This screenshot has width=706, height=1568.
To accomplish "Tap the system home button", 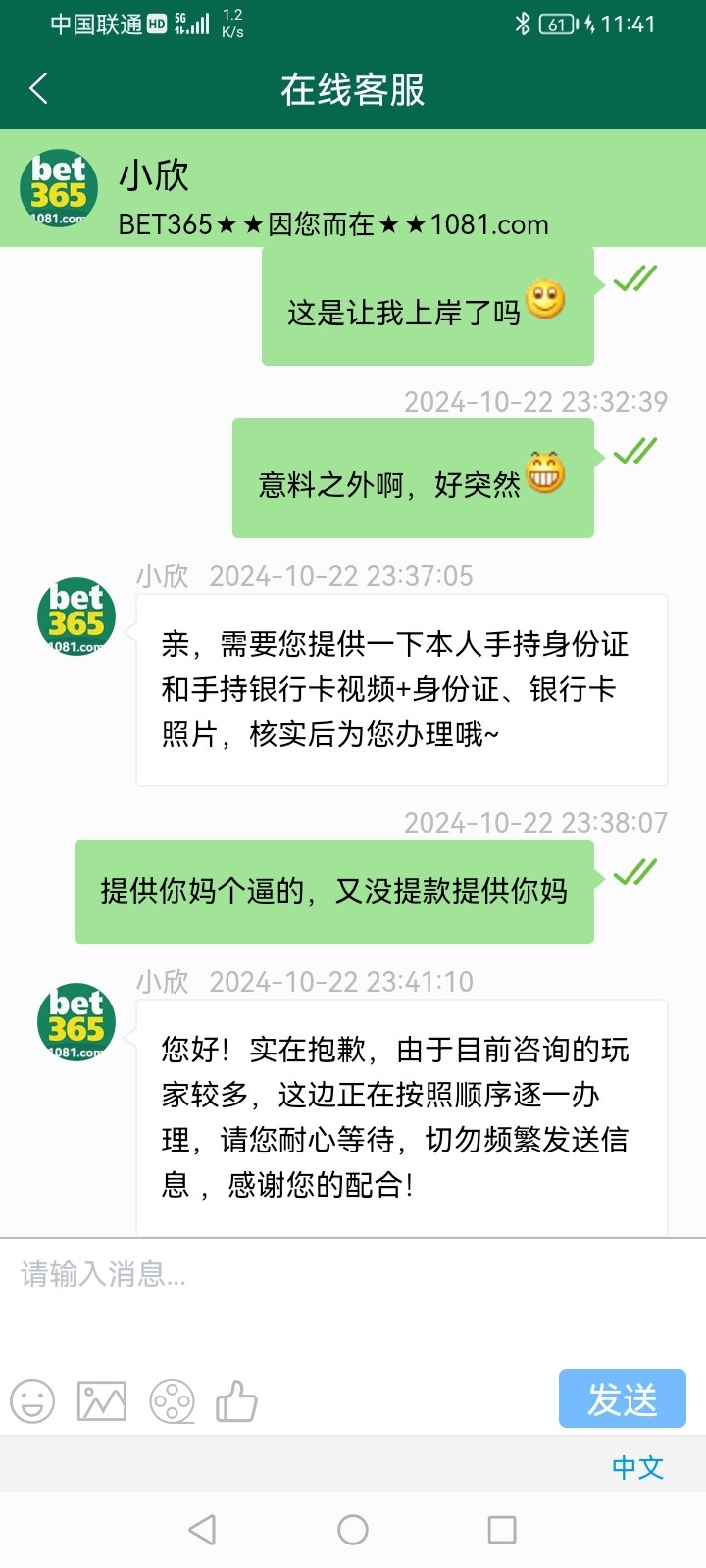I will coord(353,1530).
